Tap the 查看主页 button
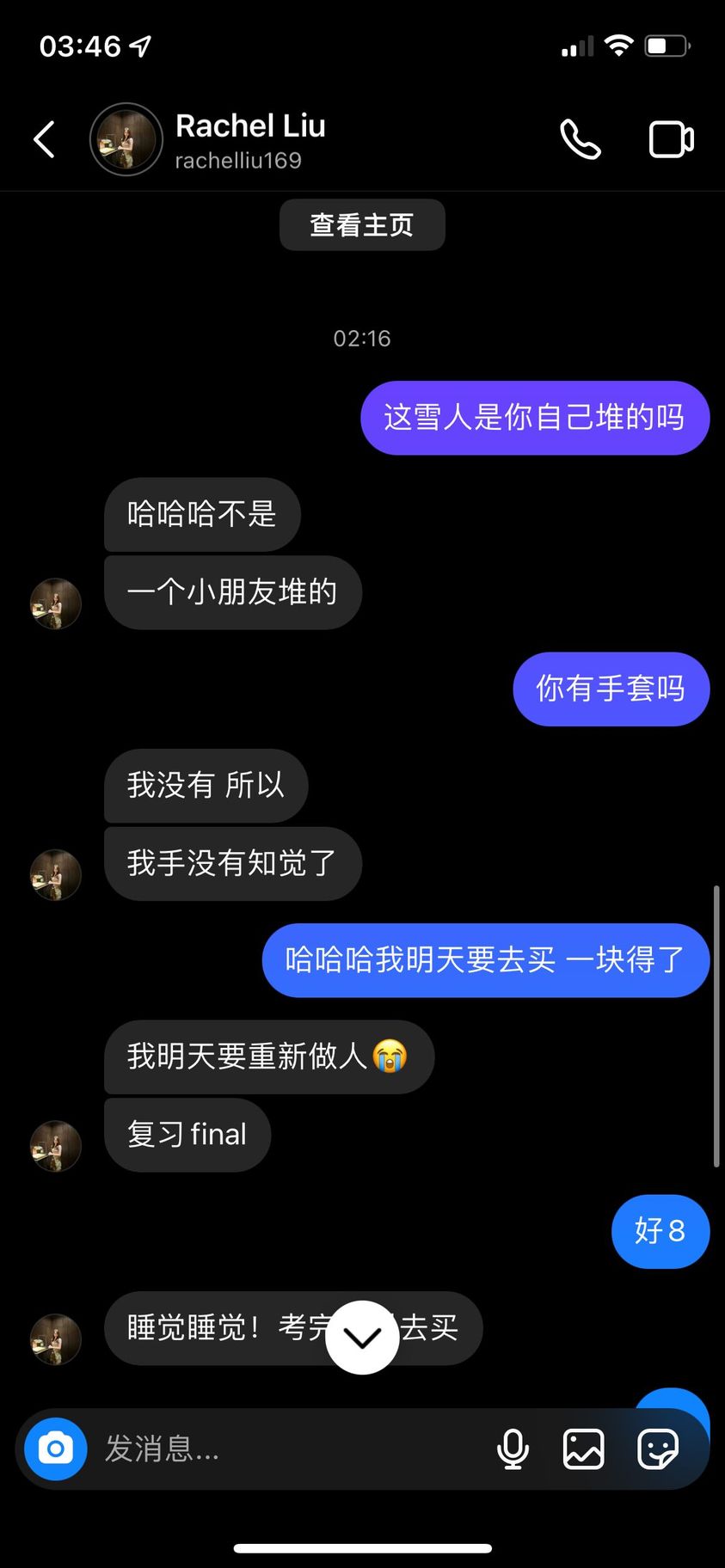The height and width of the screenshot is (1568, 725). pos(362,225)
